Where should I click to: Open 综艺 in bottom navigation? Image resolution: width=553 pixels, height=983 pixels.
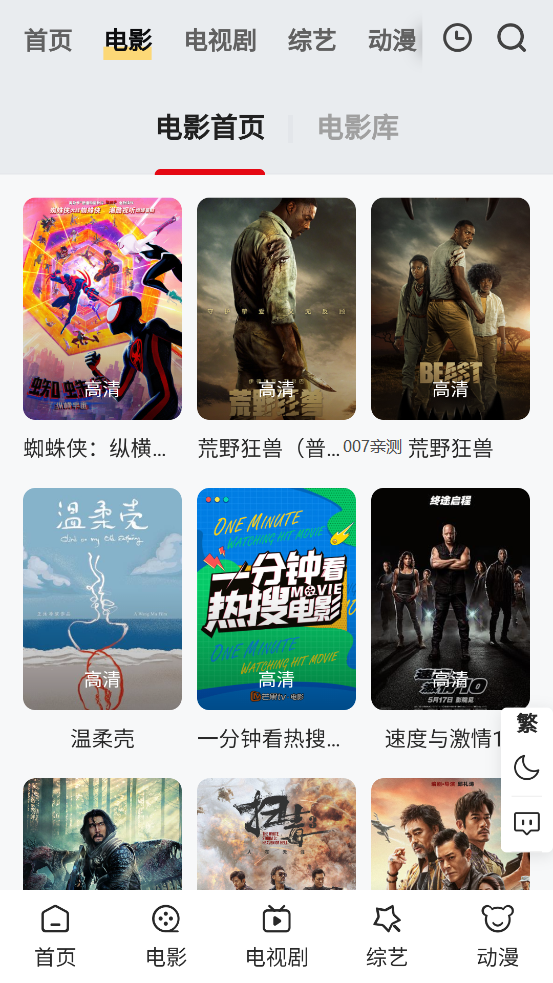pos(387,937)
